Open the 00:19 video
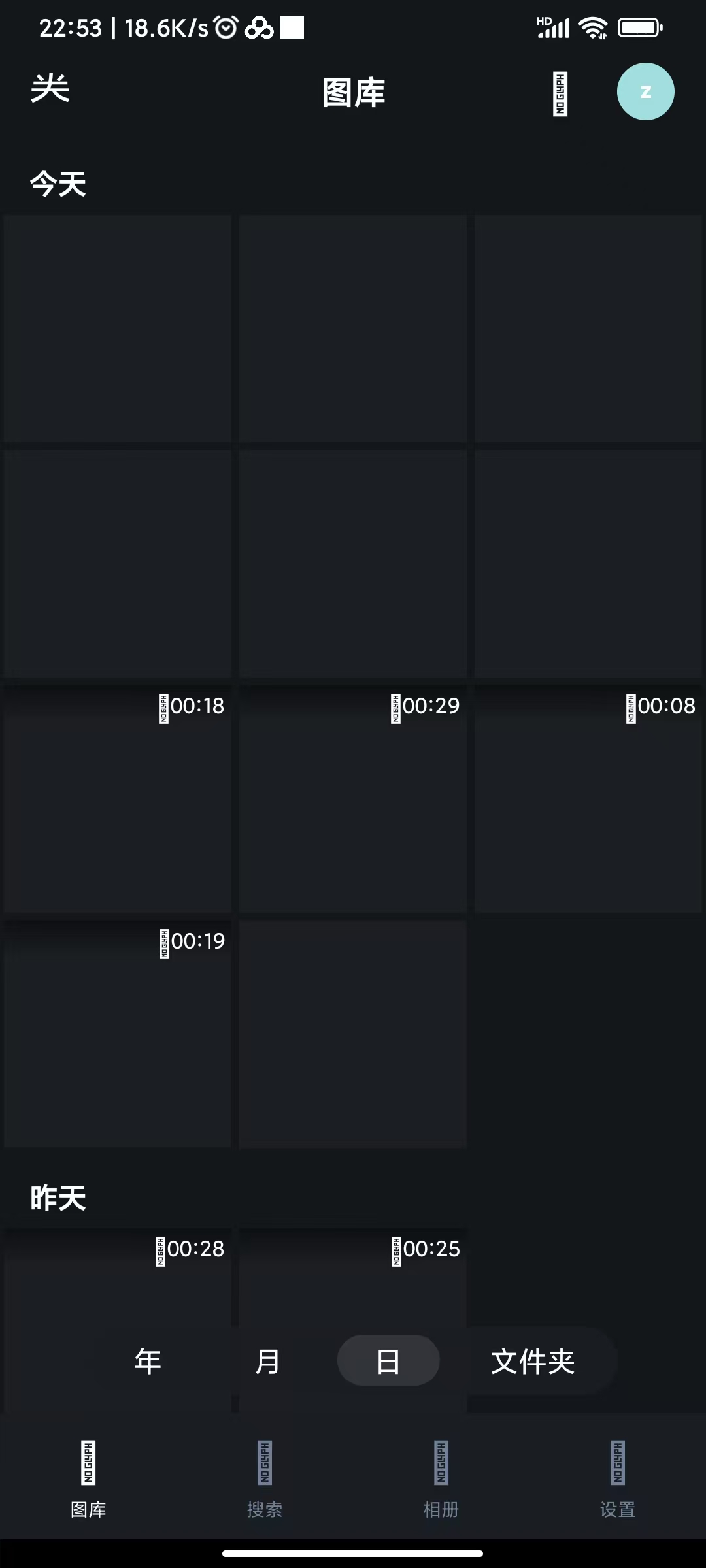Screen dimensions: 706x1568 click(x=118, y=1034)
